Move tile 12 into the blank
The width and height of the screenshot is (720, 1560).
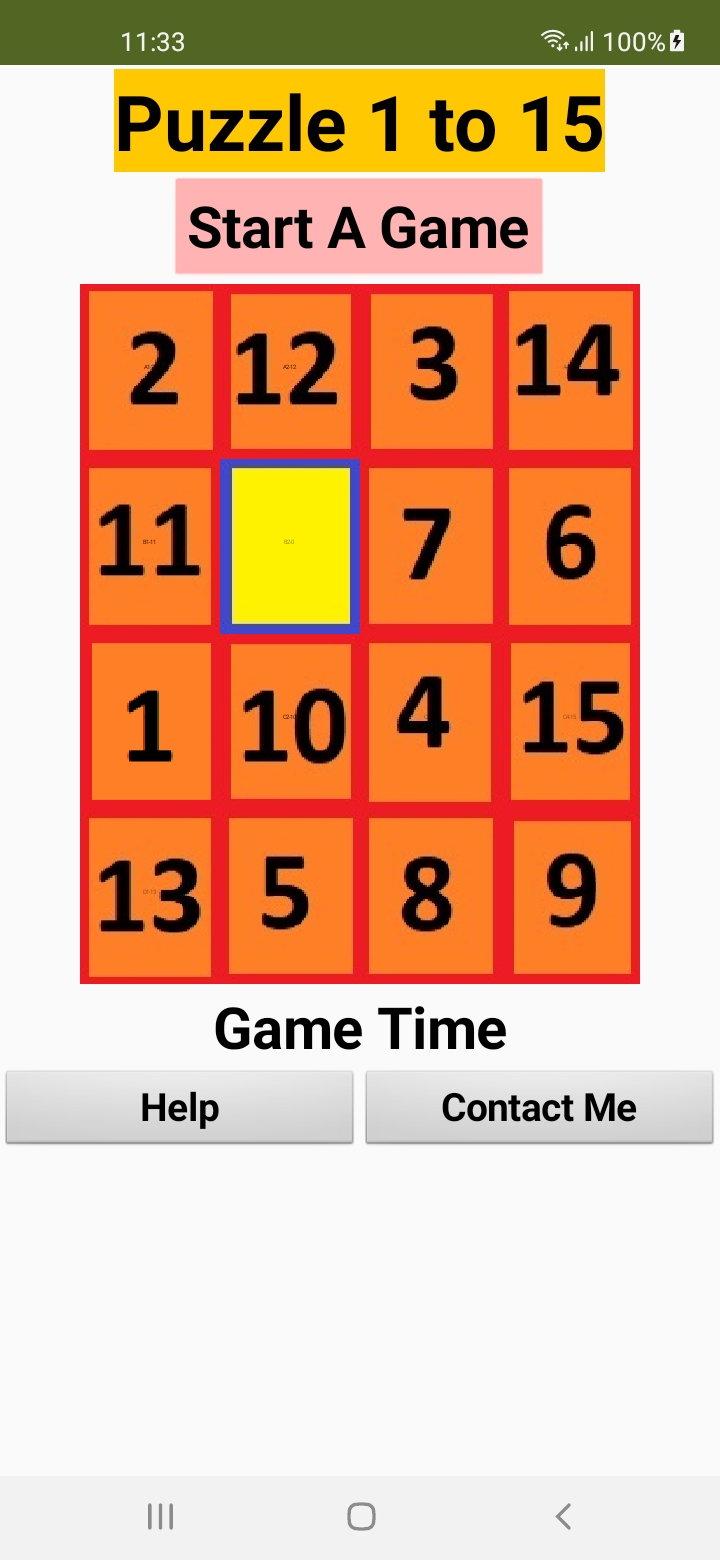[x=290, y=371]
